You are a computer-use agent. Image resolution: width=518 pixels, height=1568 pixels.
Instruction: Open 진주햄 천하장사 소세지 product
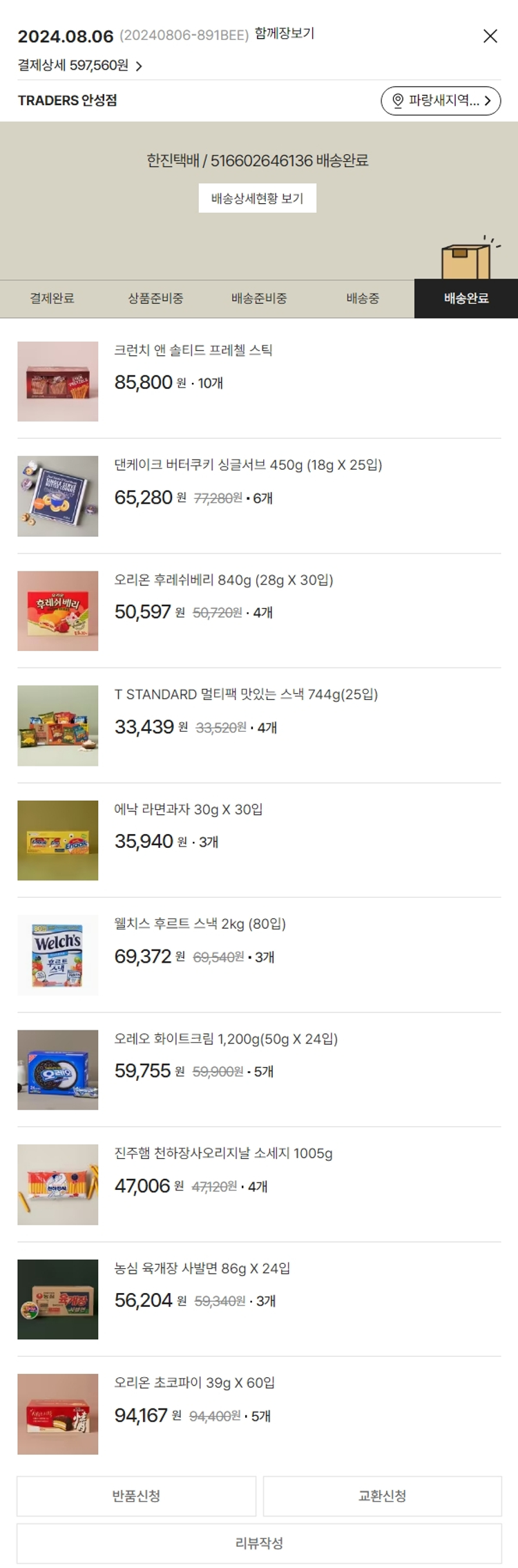[222, 1153]
